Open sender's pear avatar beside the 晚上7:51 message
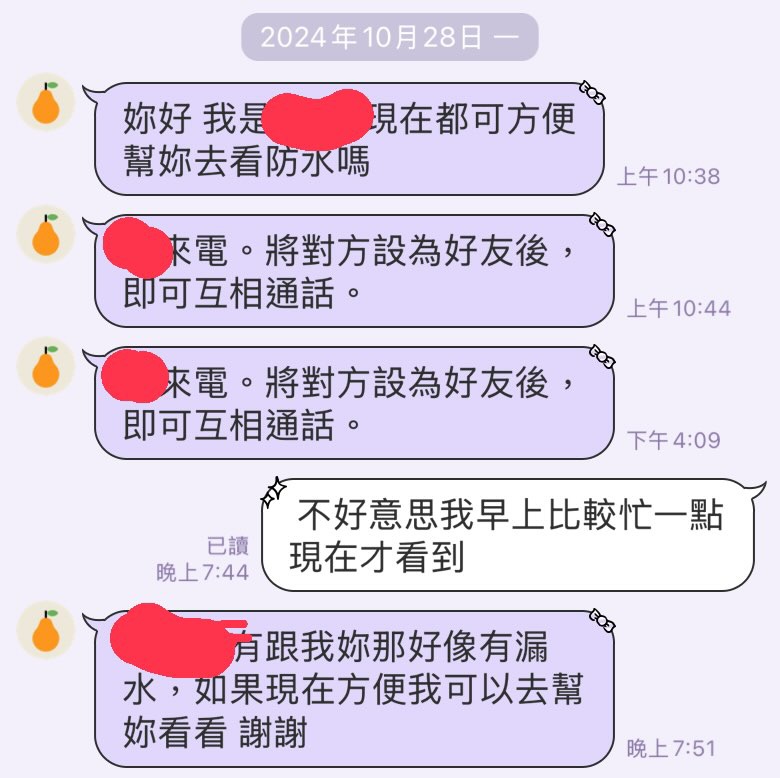 [x=46, y=630]
